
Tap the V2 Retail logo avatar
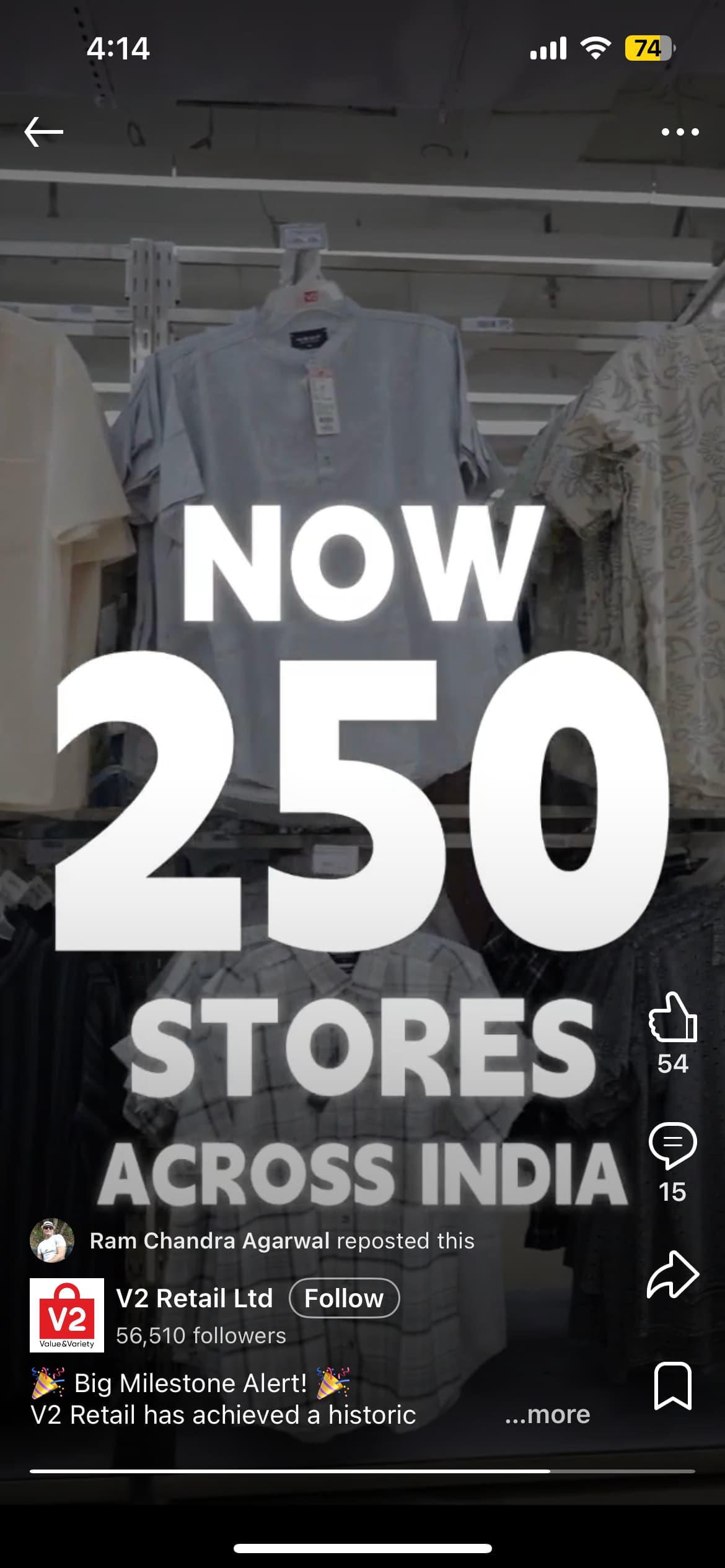tap(67, 1315)
